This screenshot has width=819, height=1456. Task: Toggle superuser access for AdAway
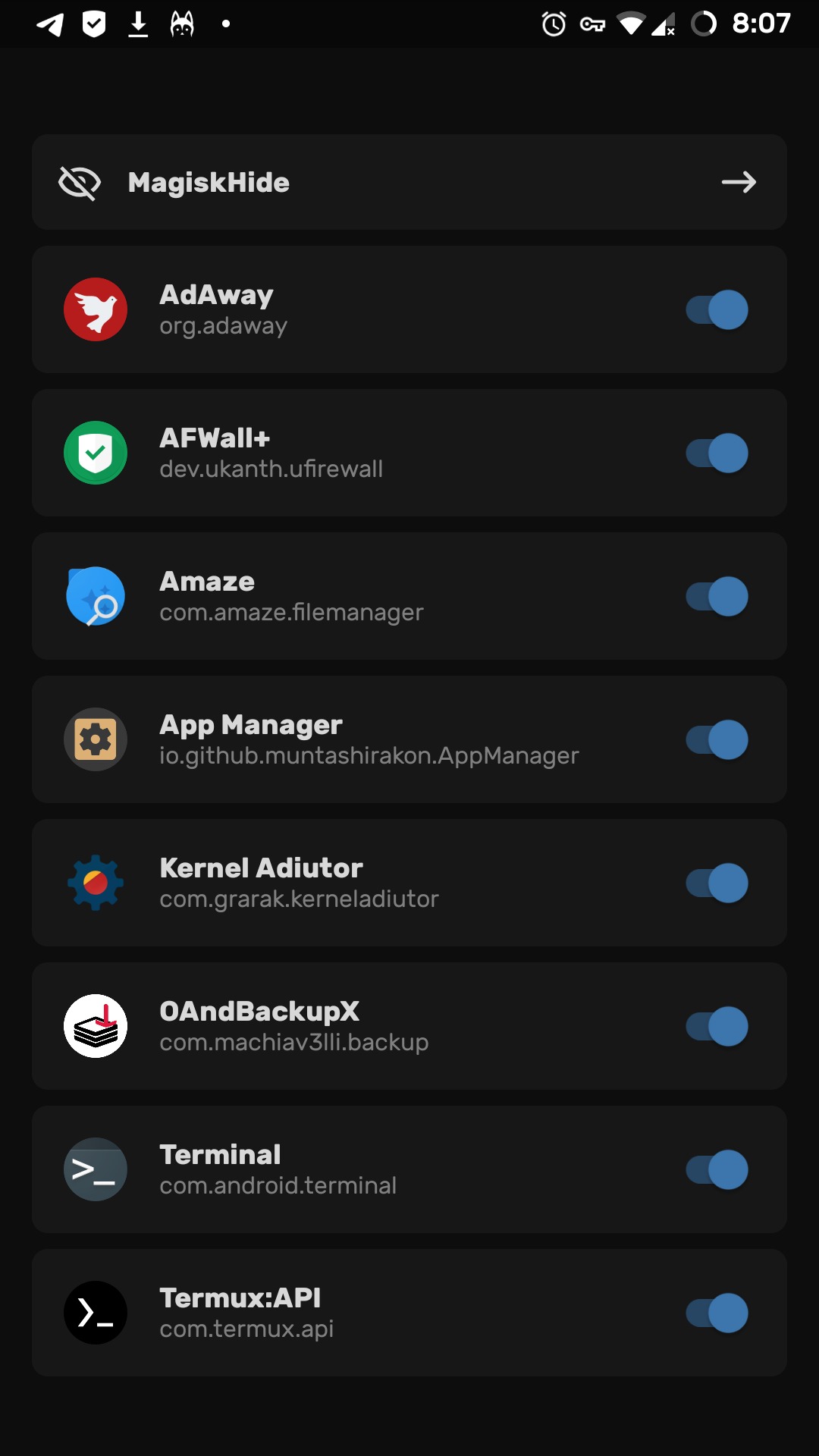tap(717, 309)
